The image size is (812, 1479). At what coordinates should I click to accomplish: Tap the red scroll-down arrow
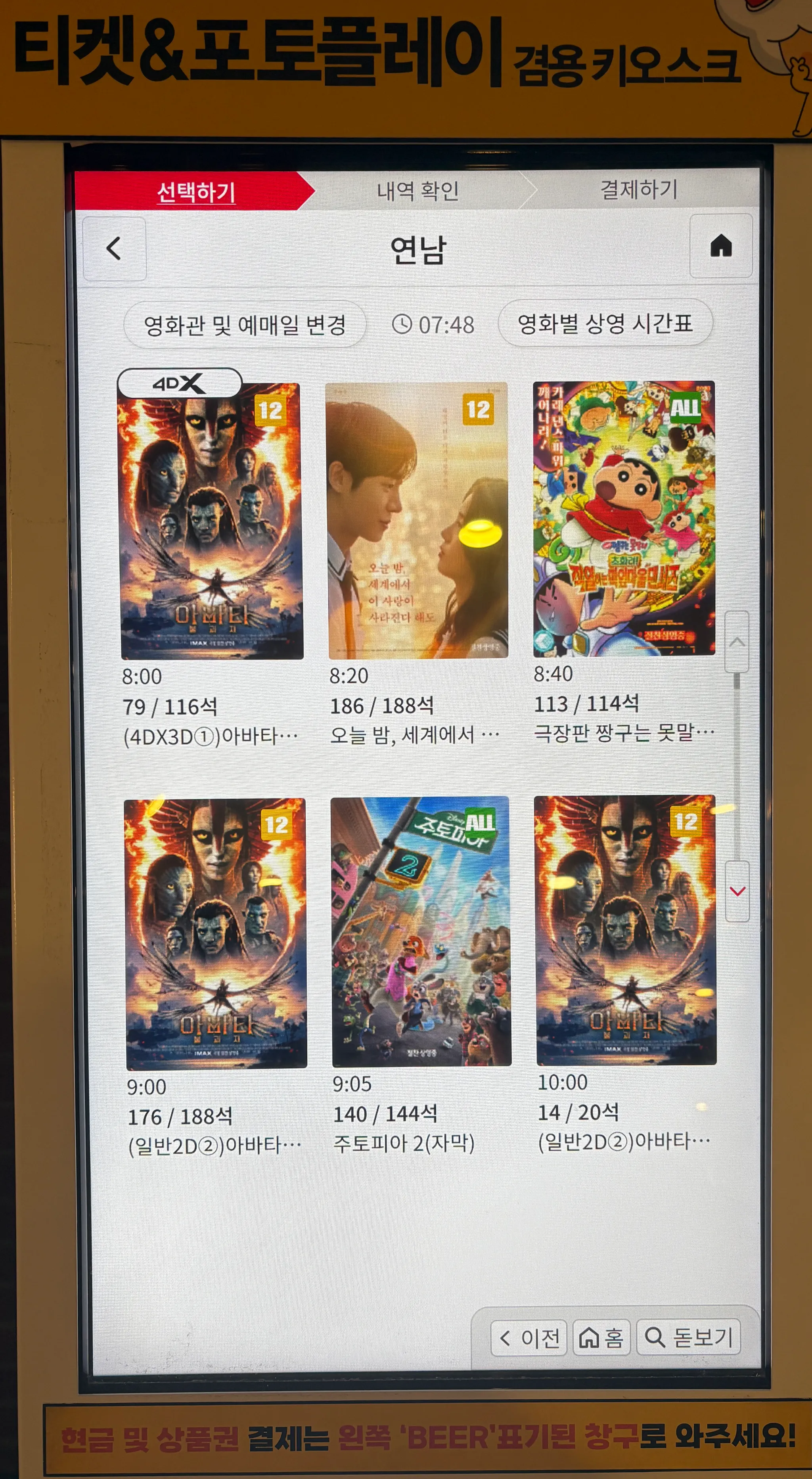pos(737,891)
